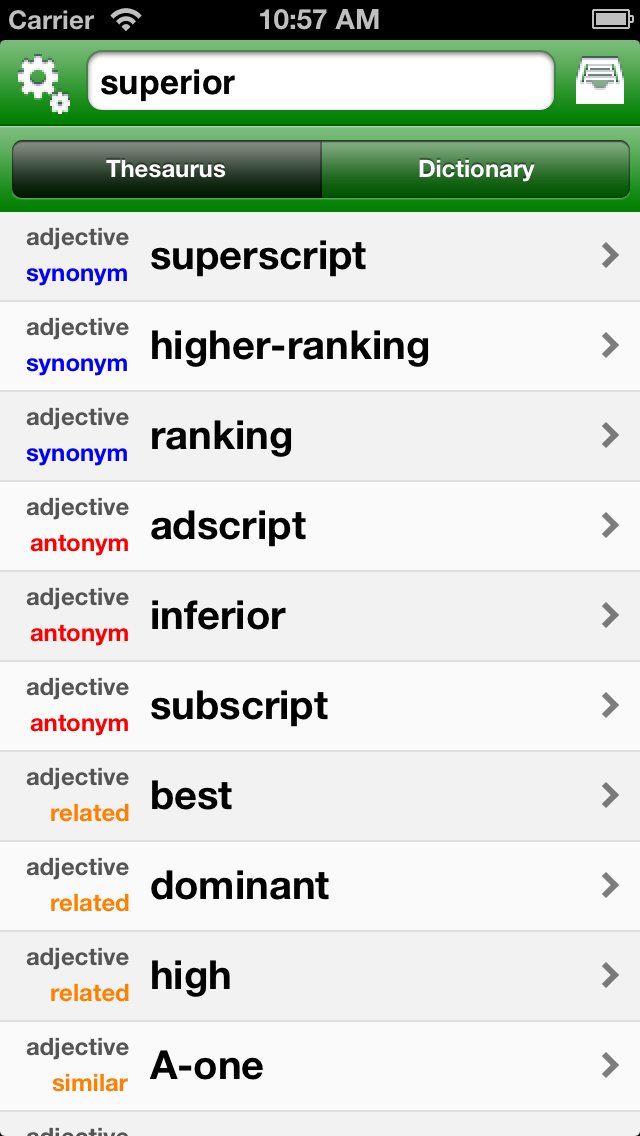The height and width of the screenshot is (1136, 640).
Task: Open the related word "high"
Action: coord(320,976)
